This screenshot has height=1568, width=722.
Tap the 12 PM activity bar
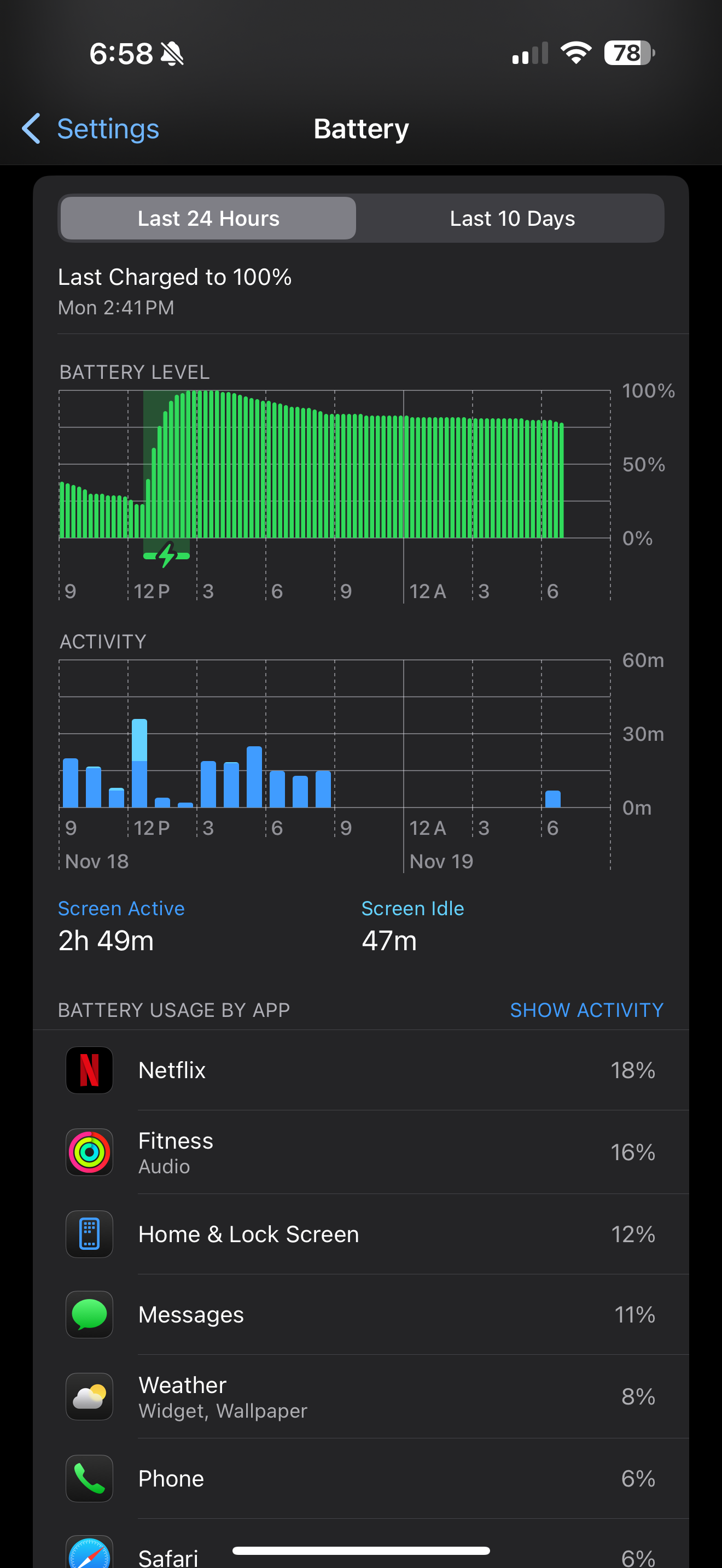[x=139, y=764]
